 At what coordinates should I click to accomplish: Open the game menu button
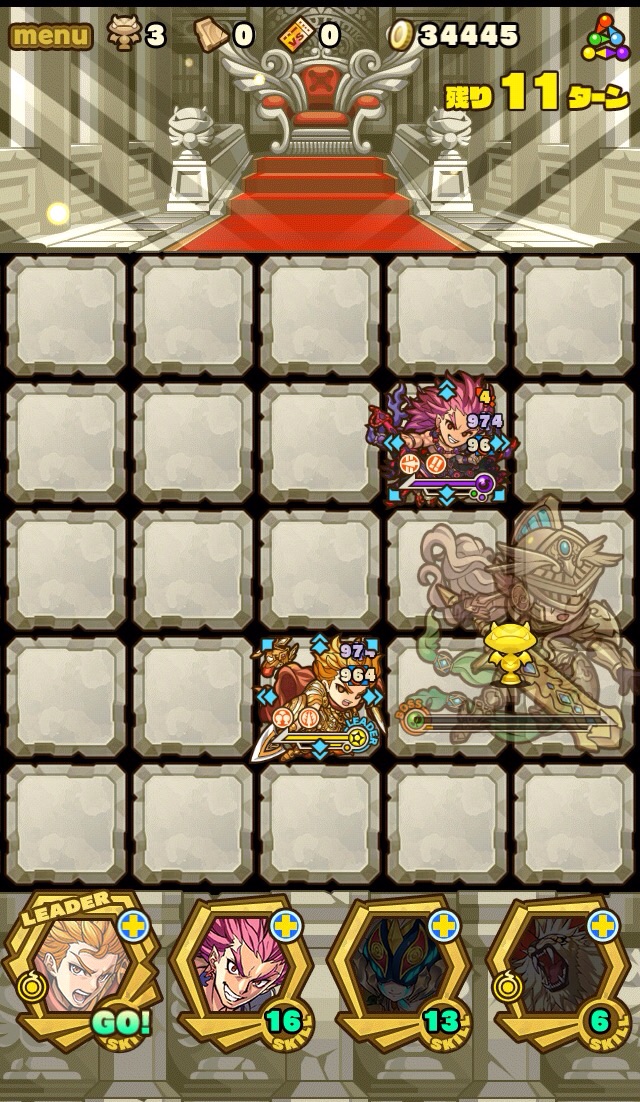[x=50, y=36]
